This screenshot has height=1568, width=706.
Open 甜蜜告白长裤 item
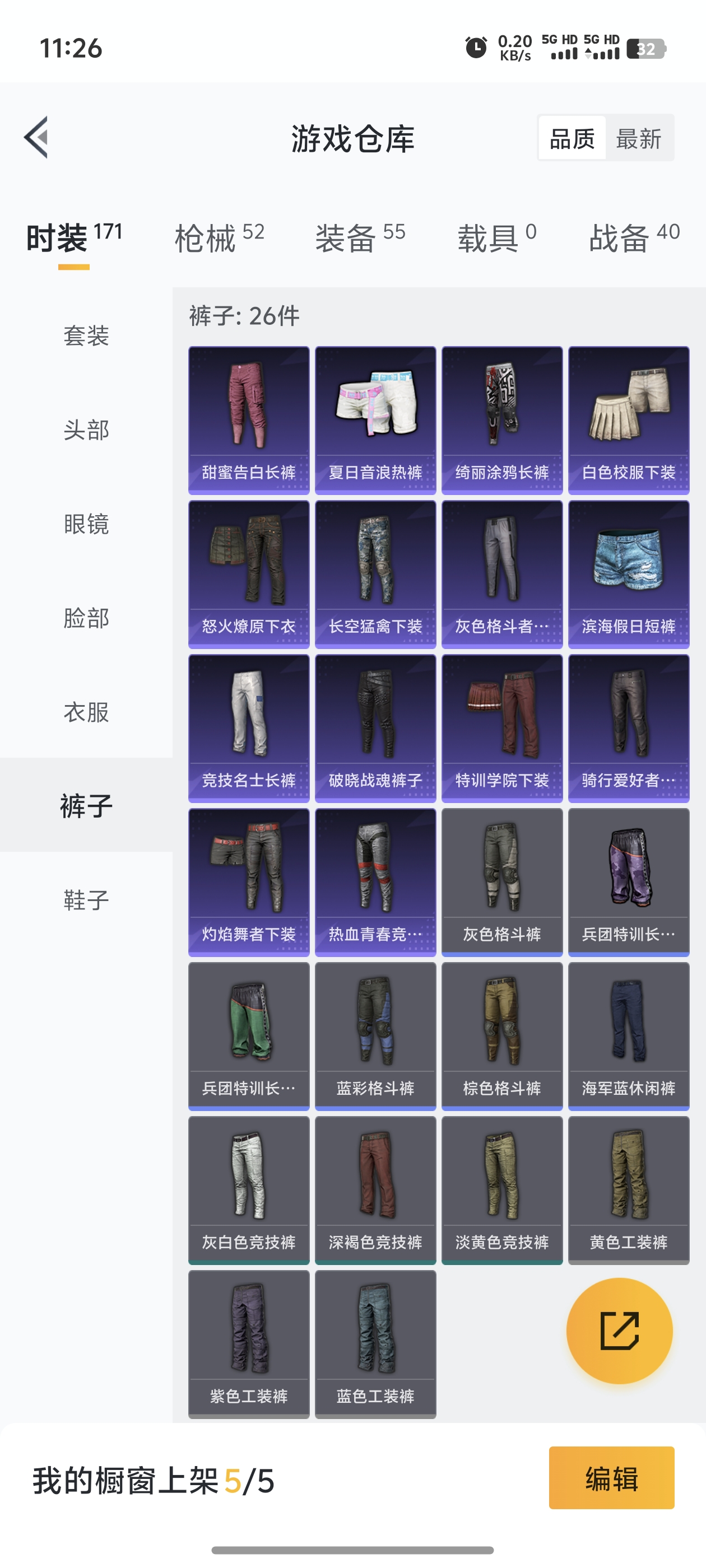(x=249, y=420)
